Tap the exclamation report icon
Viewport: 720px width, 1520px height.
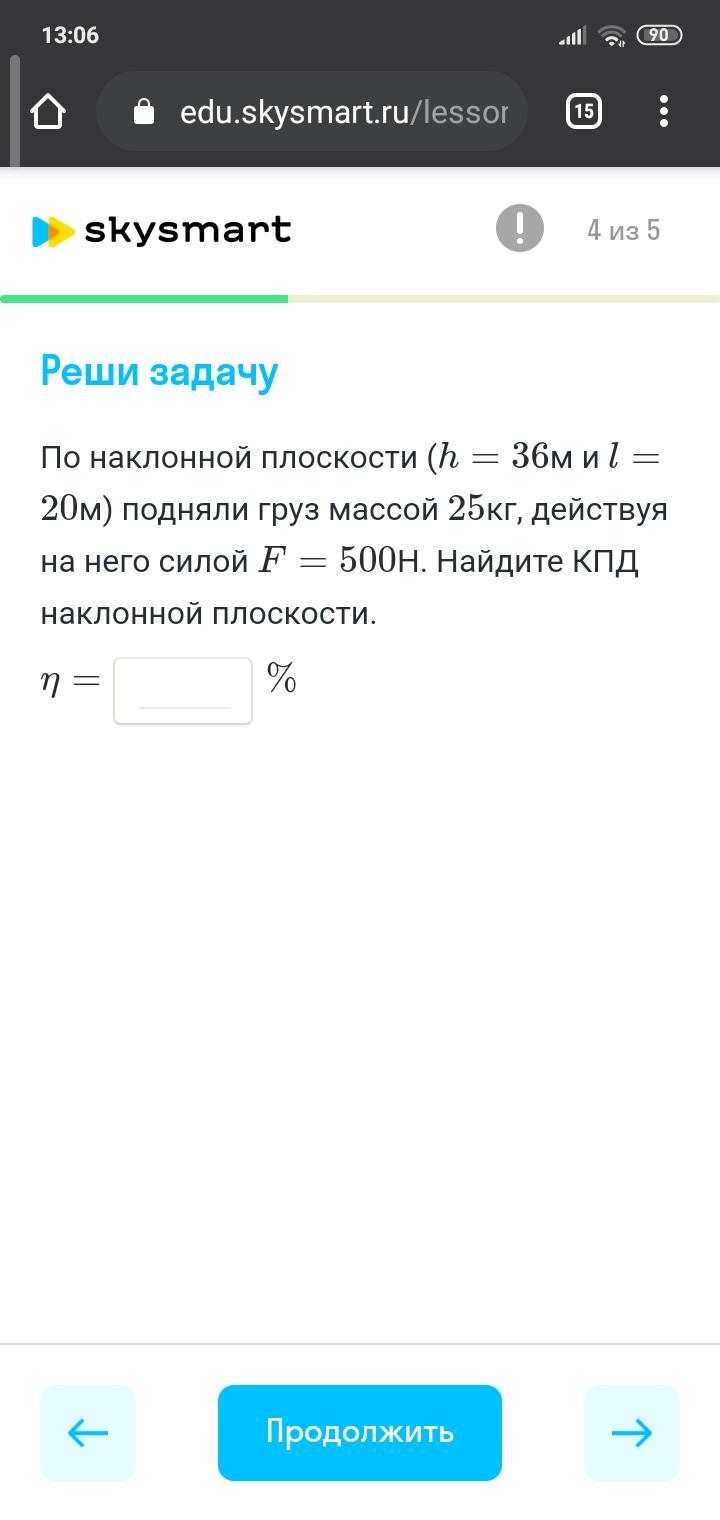520,229
